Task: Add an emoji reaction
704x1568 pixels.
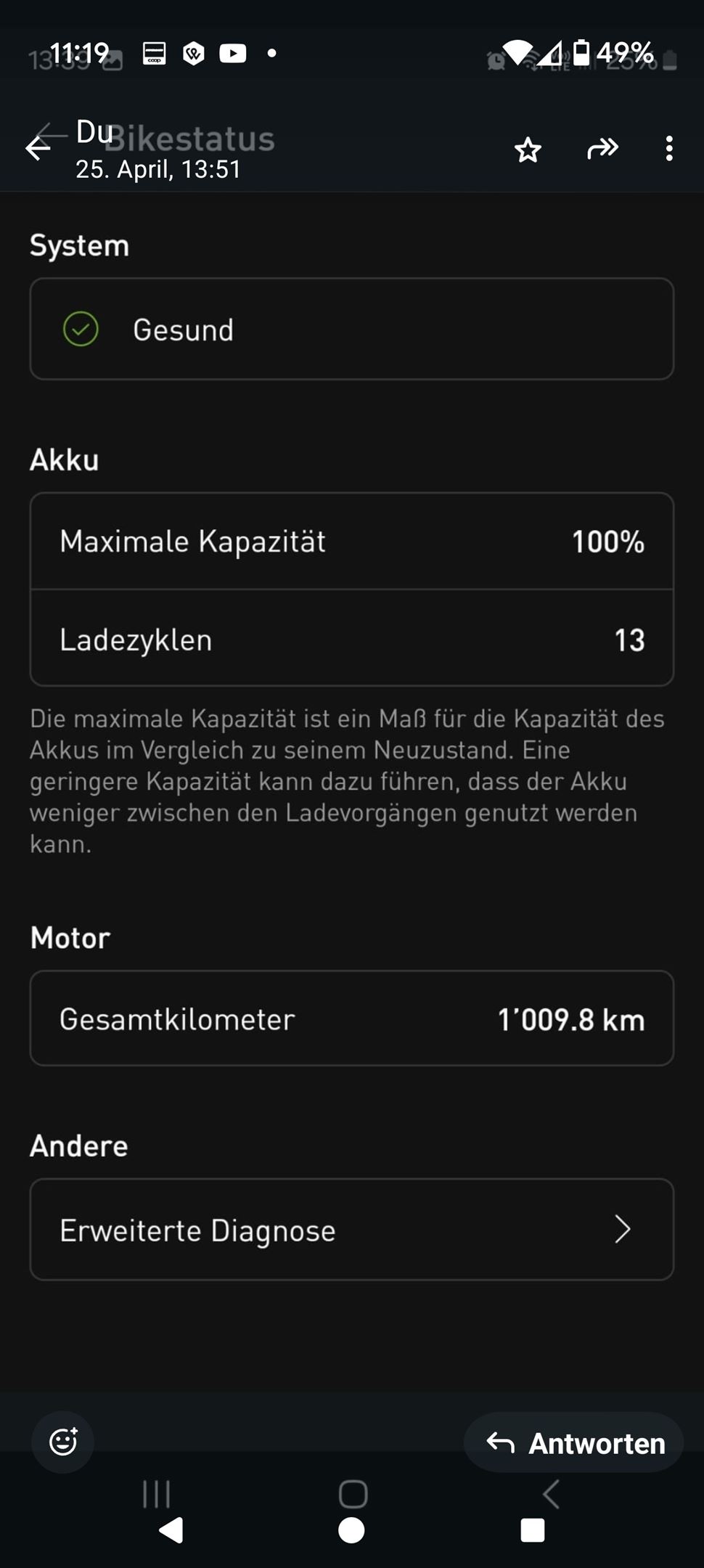Action: (63, 1442)
